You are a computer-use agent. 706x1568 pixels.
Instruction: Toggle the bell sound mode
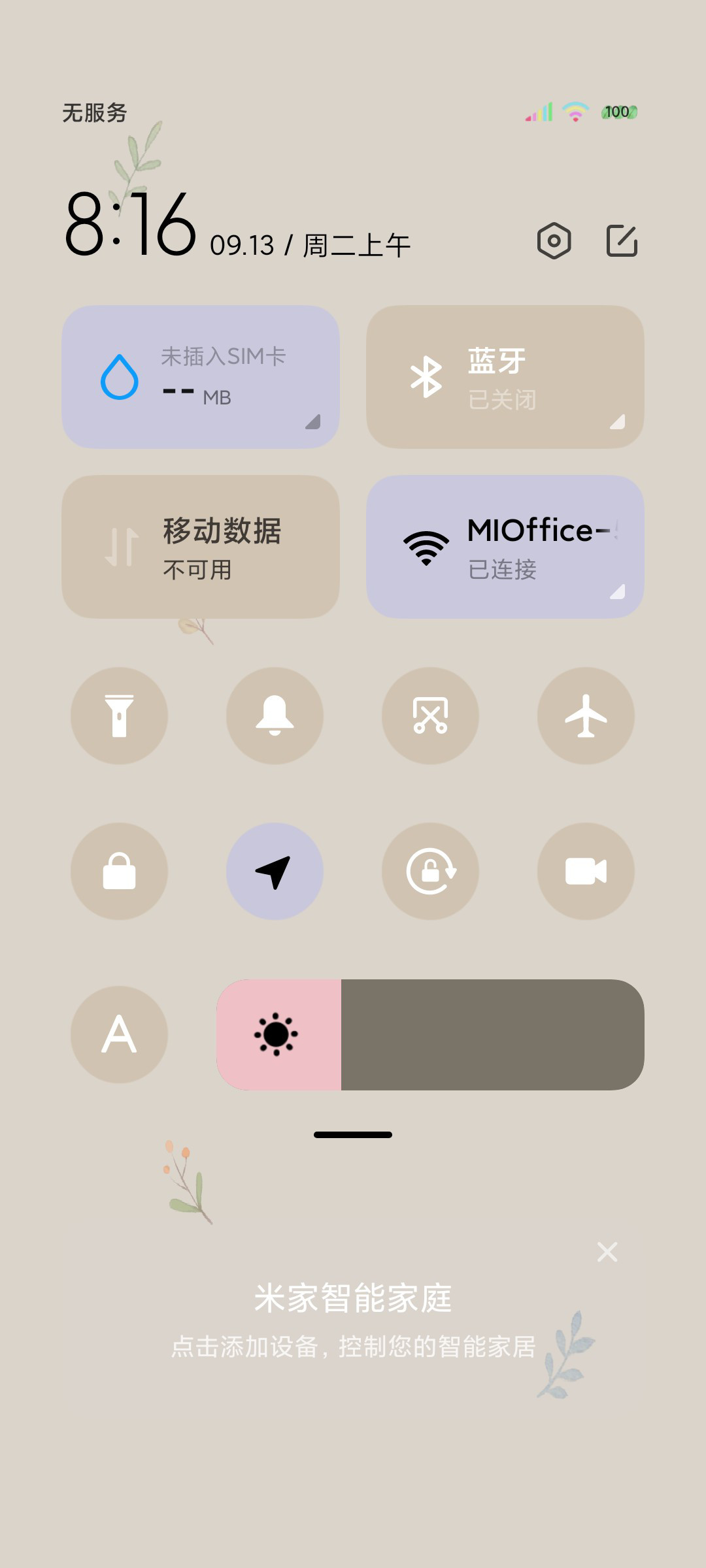(275, 716)
